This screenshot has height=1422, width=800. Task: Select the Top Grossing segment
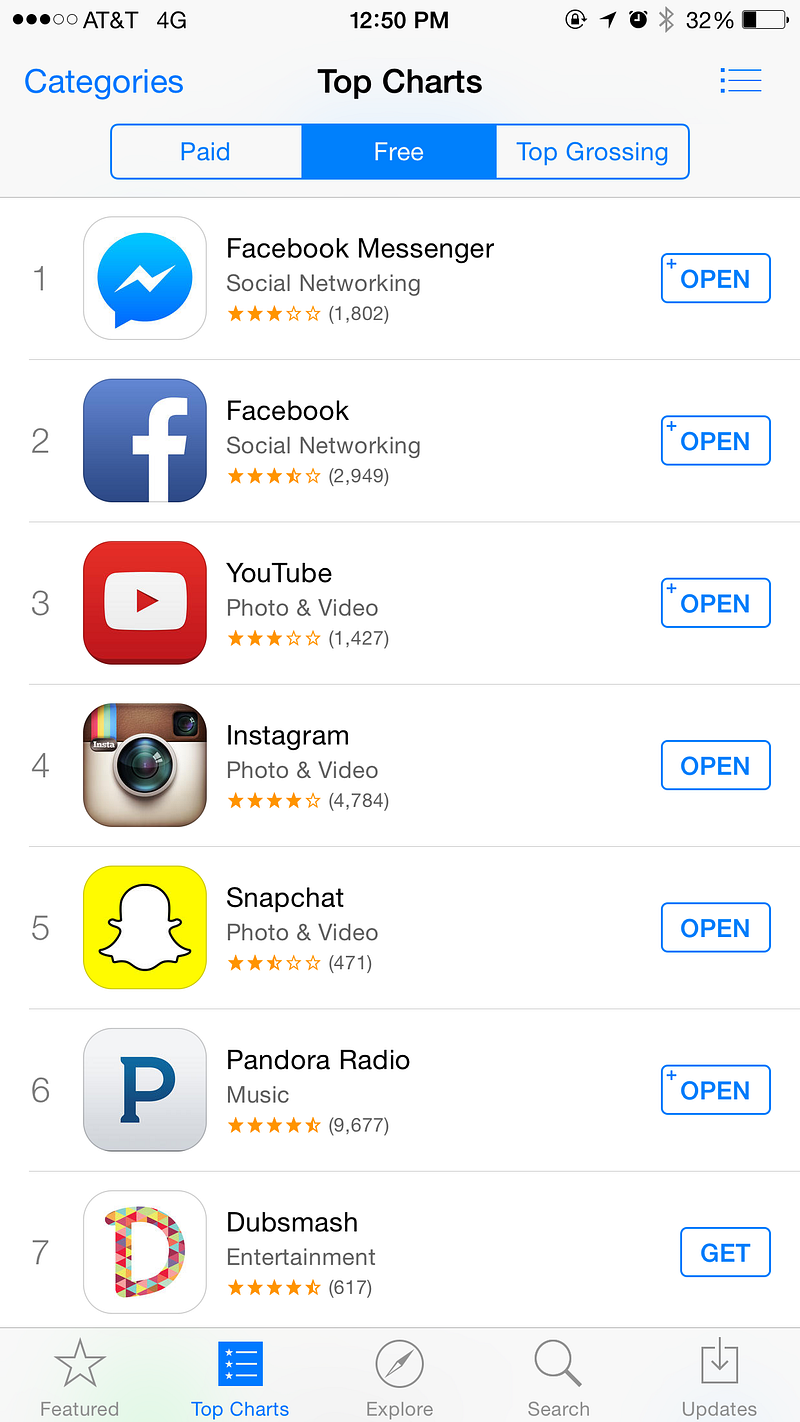(592, 152)
